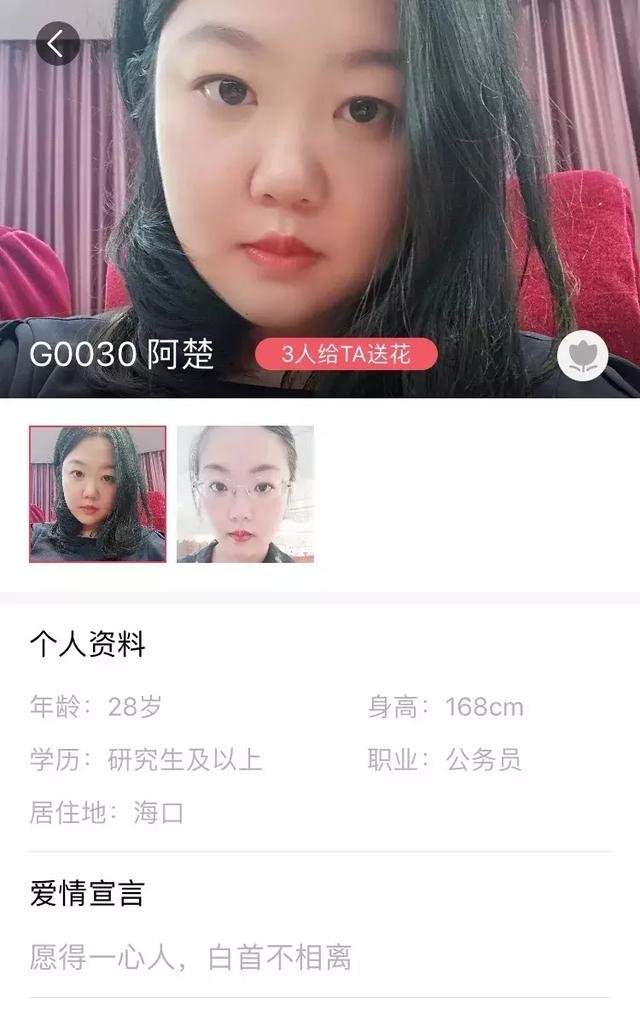View the second photo with glasses
Screen dimensions: 640x1009
click(x=245, y=494)
